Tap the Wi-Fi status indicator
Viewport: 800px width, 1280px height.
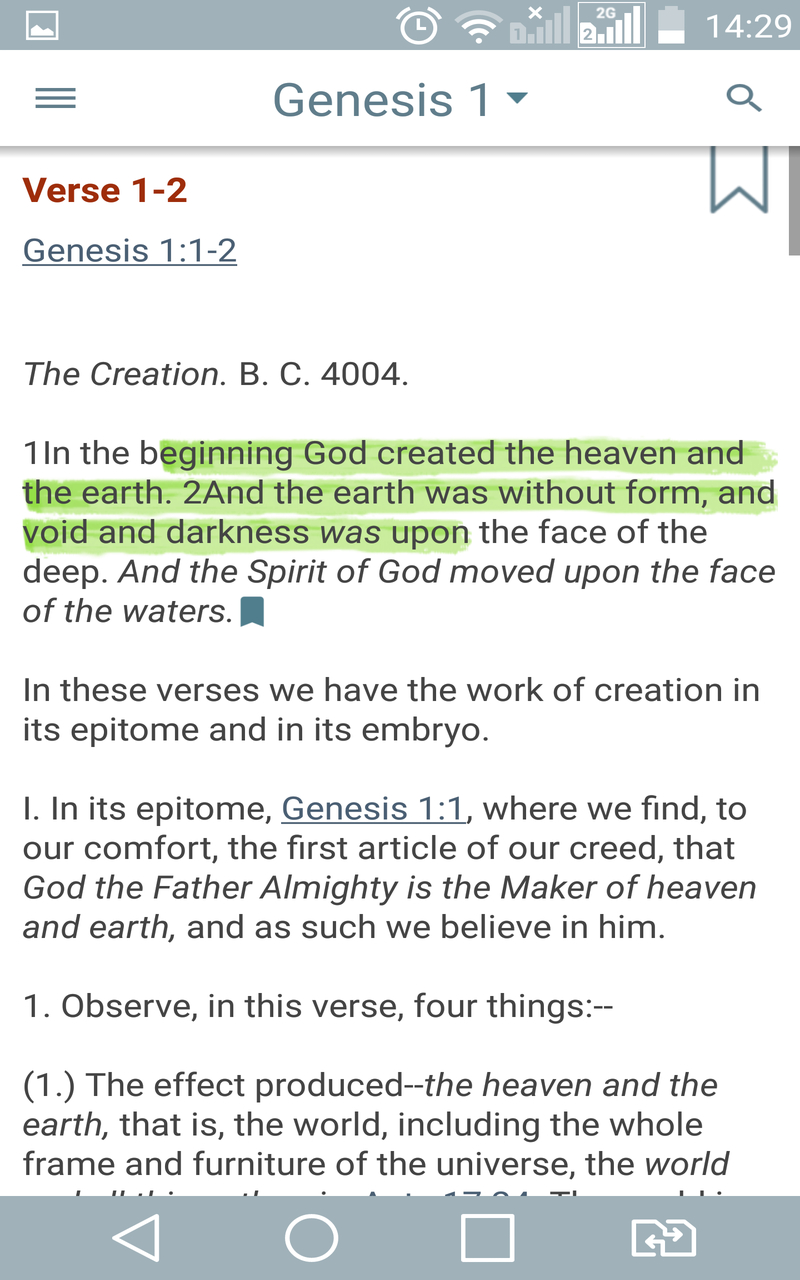coord(477,28)
